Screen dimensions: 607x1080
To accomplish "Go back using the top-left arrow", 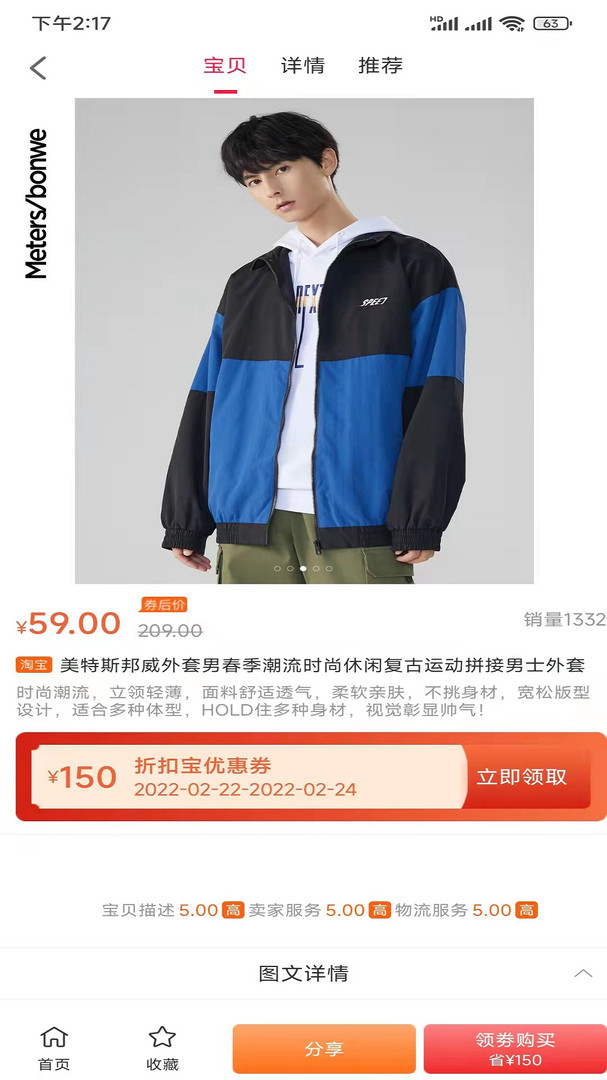I will 38,68.
